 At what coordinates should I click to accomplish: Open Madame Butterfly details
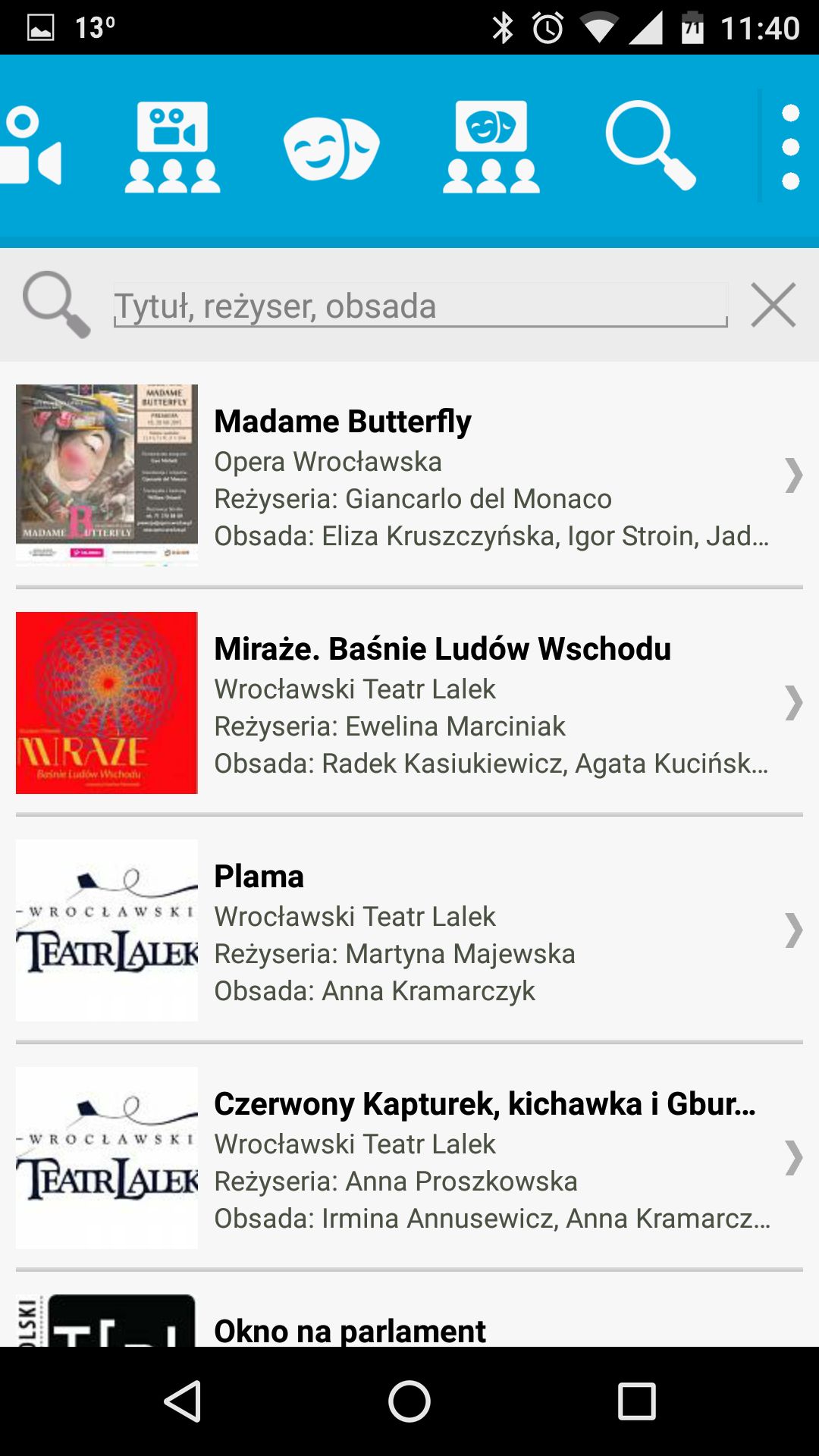(409, 475)
